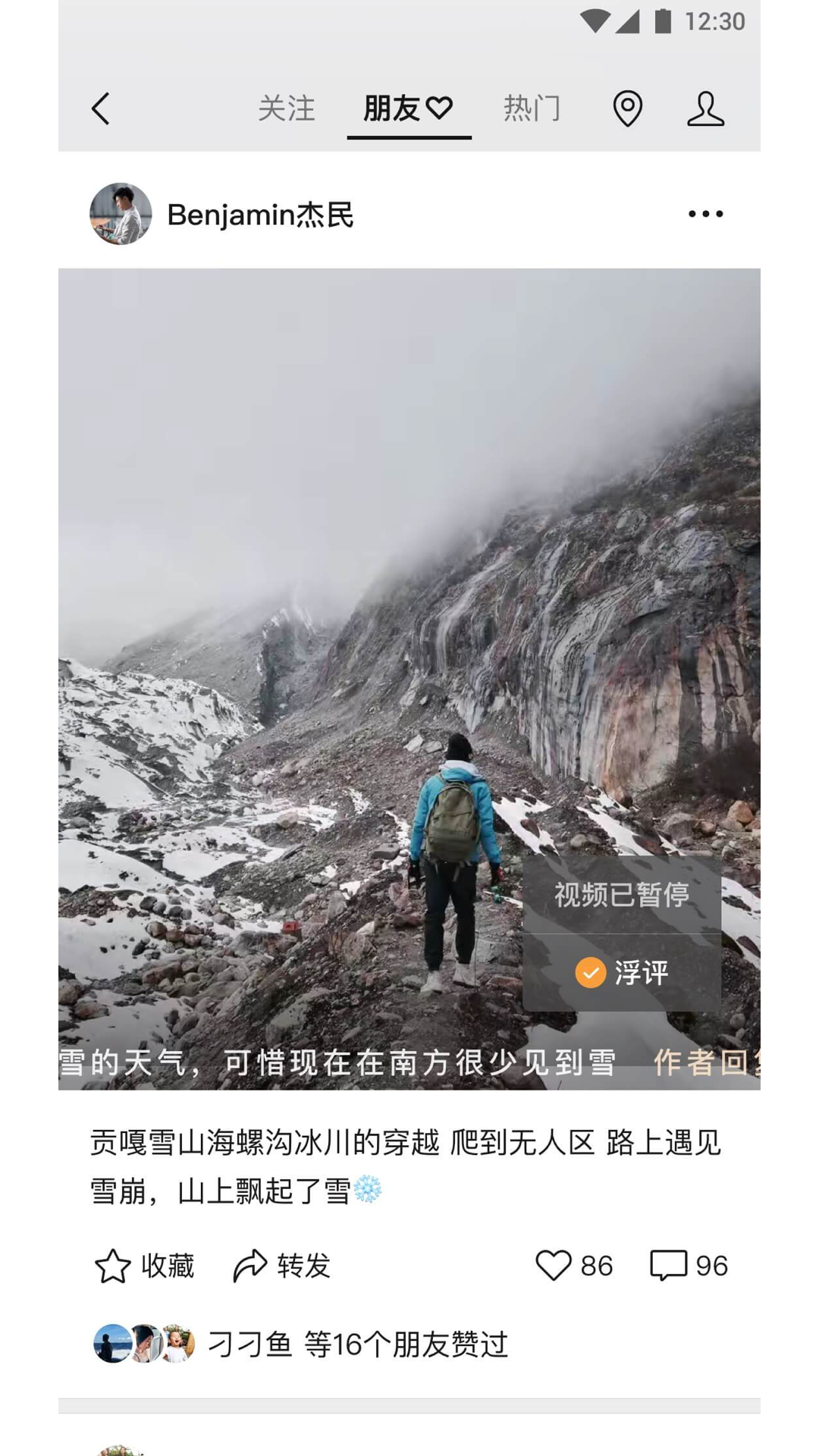Image resolution: width=819 pixels, height=1456 pixels.
Task: Tap 收藏 to save this post
Action: tap(144, 1266)
